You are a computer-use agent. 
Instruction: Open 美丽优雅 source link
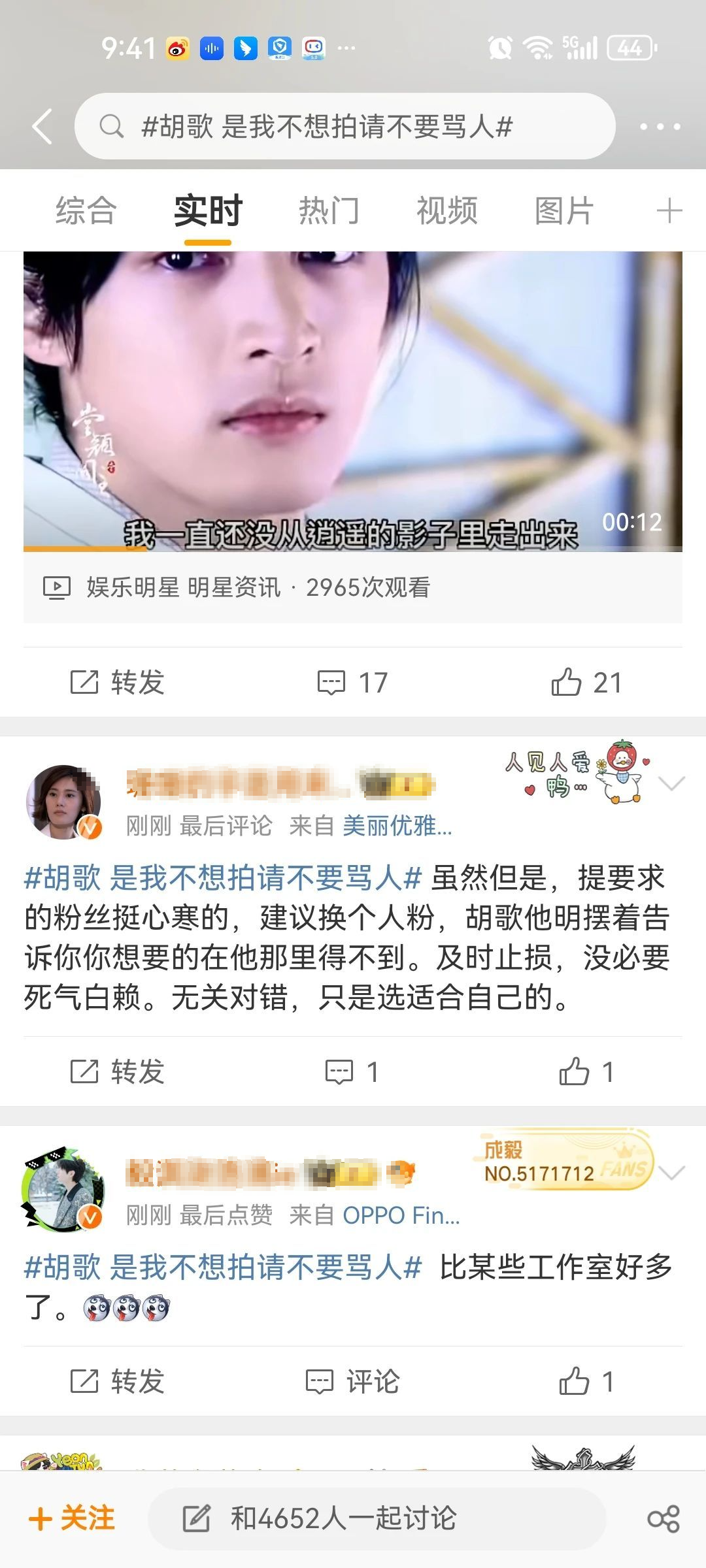pyautogui.click(x=397, y=826)
